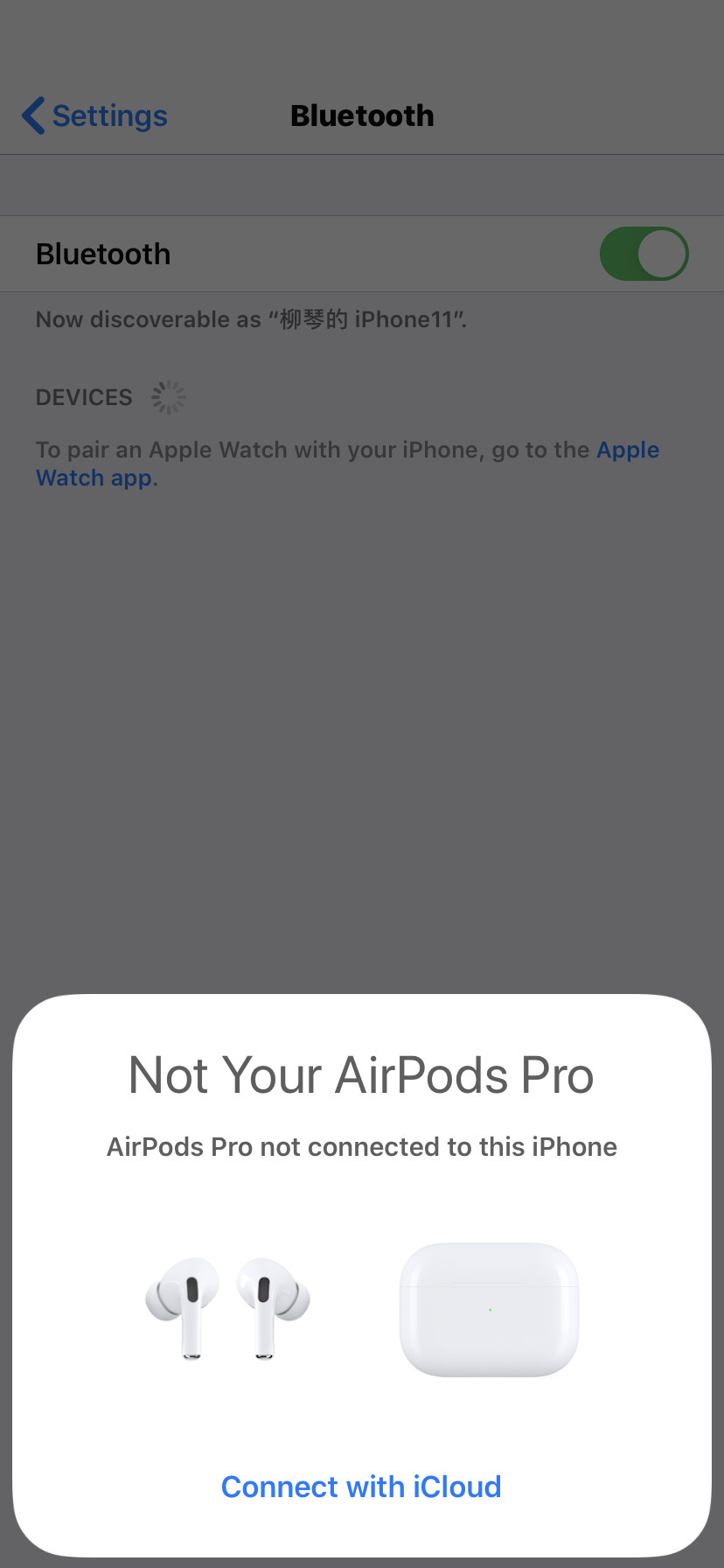
Task: Connect AirPods Pro with iCloud
Action: coord(361,1487)
